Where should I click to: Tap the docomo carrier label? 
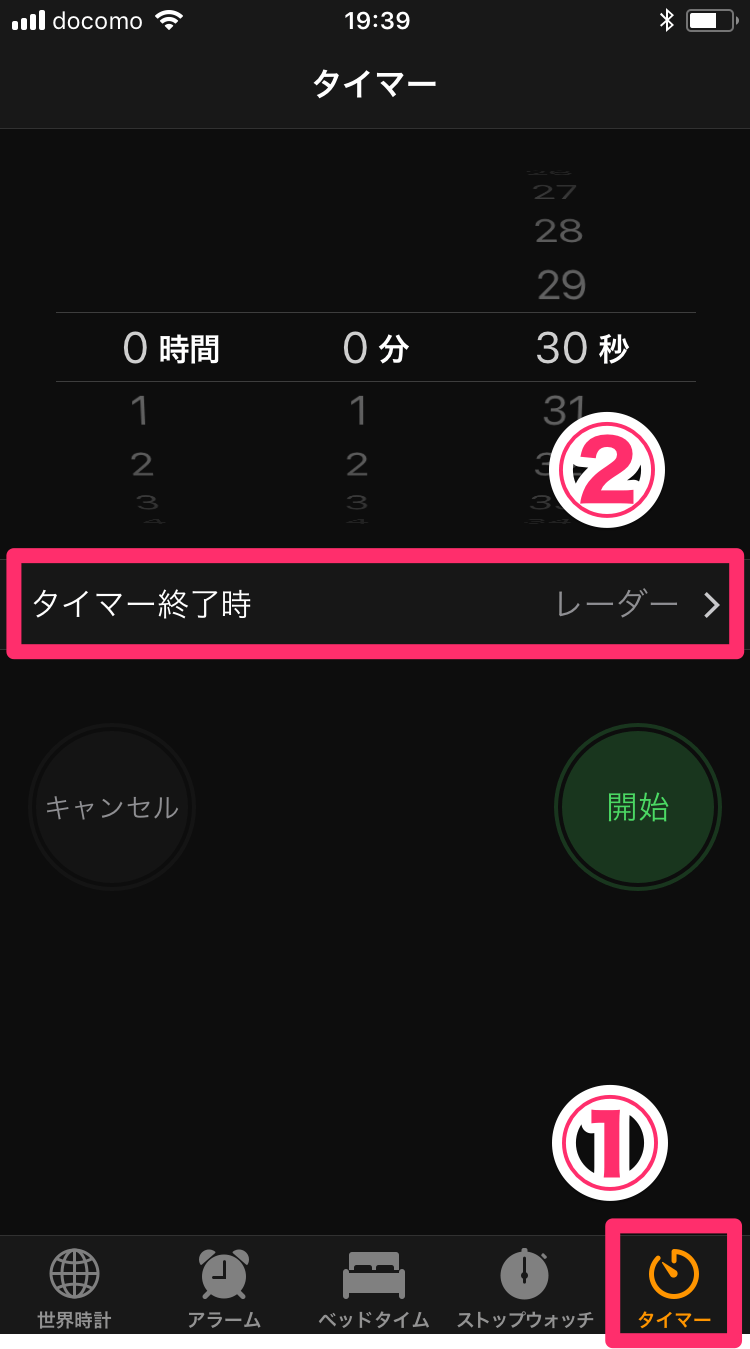coord(96,20)
